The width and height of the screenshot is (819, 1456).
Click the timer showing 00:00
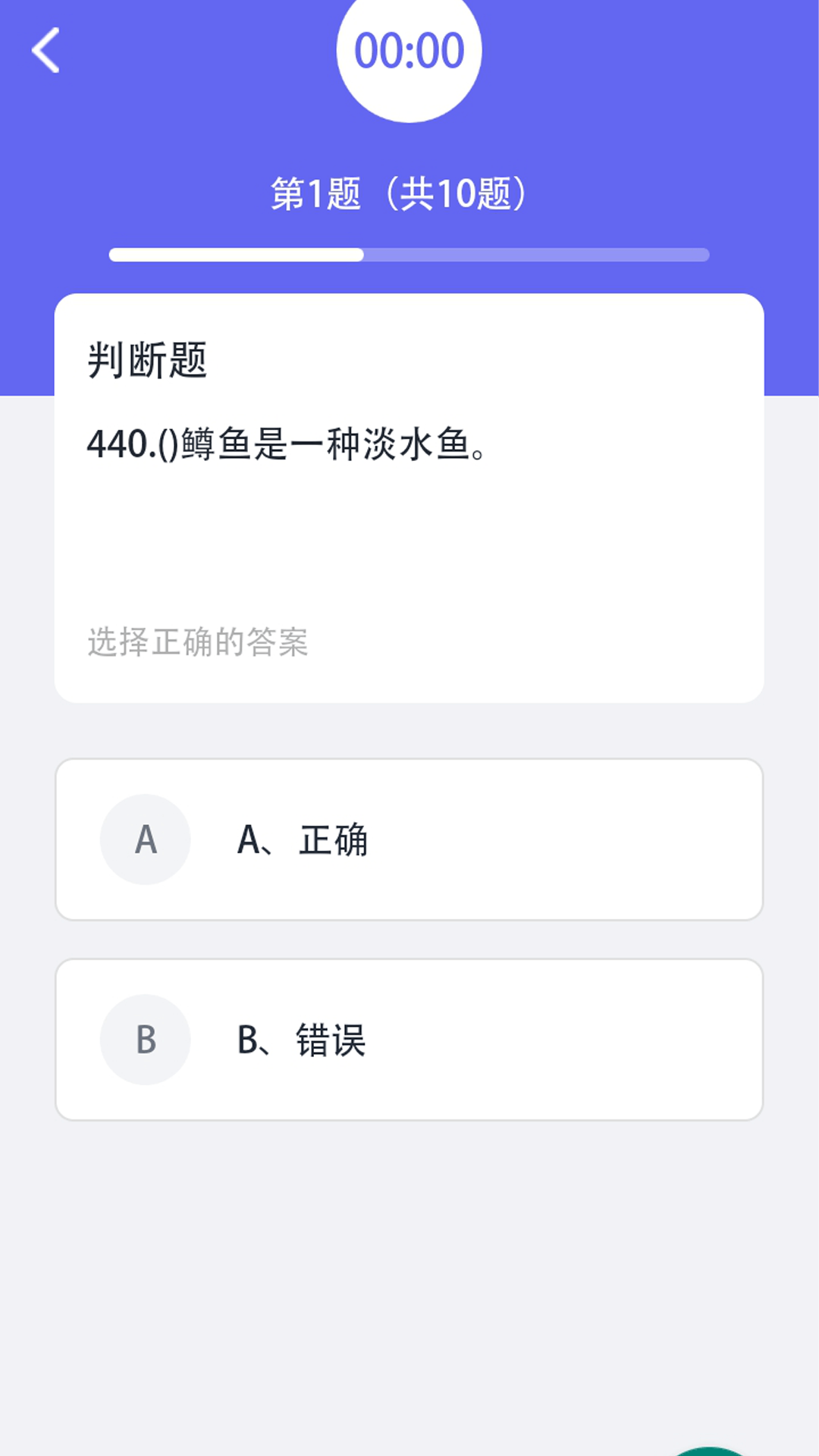[409, 49]
